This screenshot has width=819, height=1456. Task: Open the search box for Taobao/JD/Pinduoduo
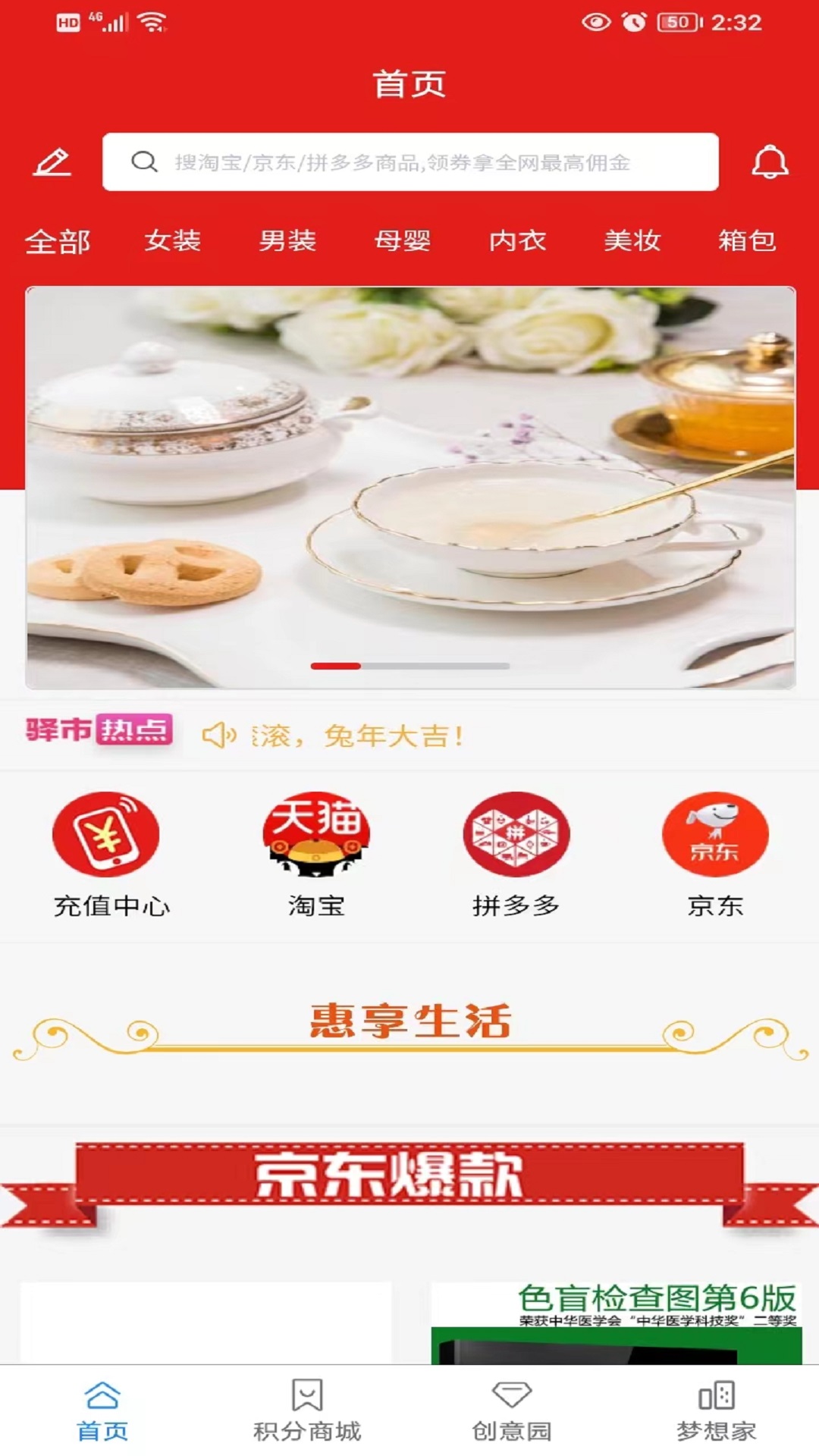click(409, 162)
